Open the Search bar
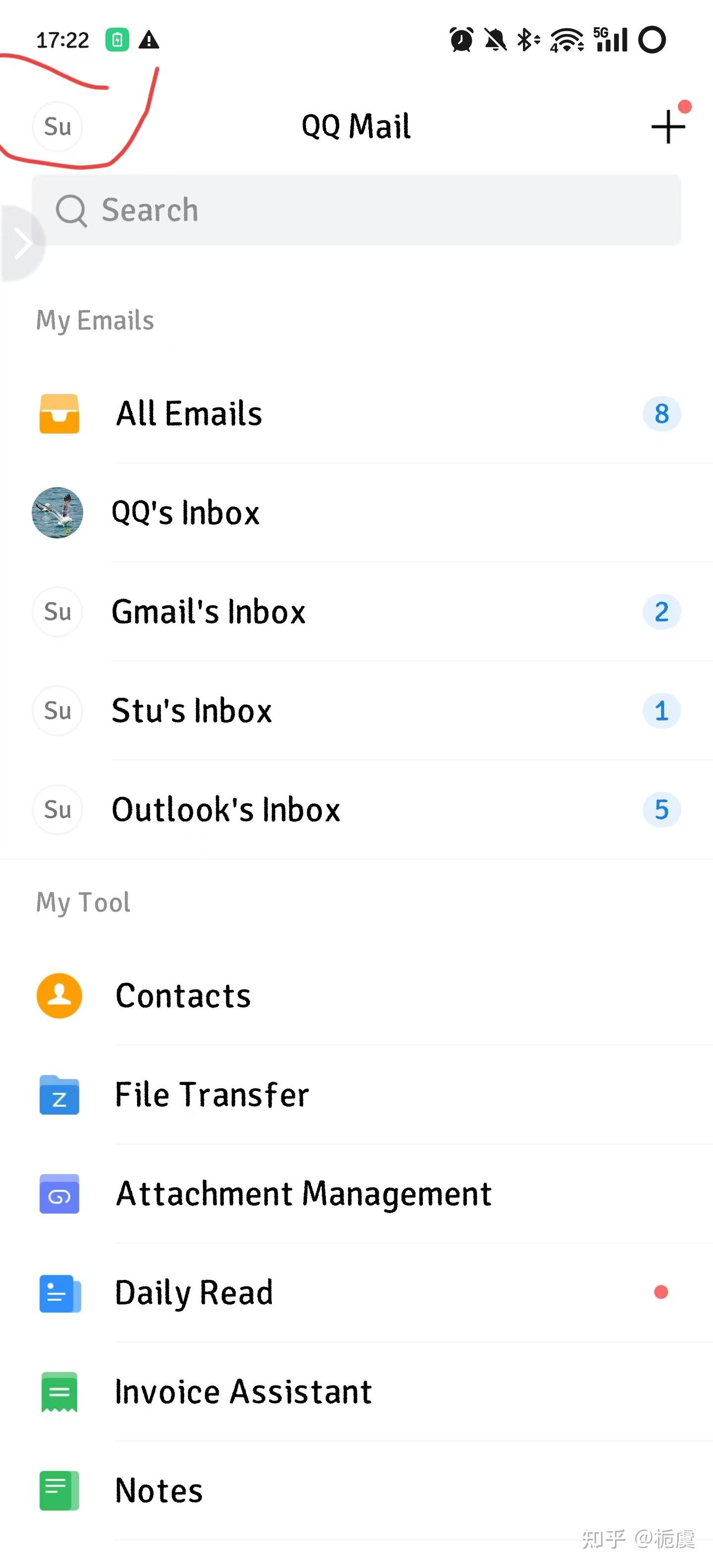The image size is (713, 1568). [357, 210]
